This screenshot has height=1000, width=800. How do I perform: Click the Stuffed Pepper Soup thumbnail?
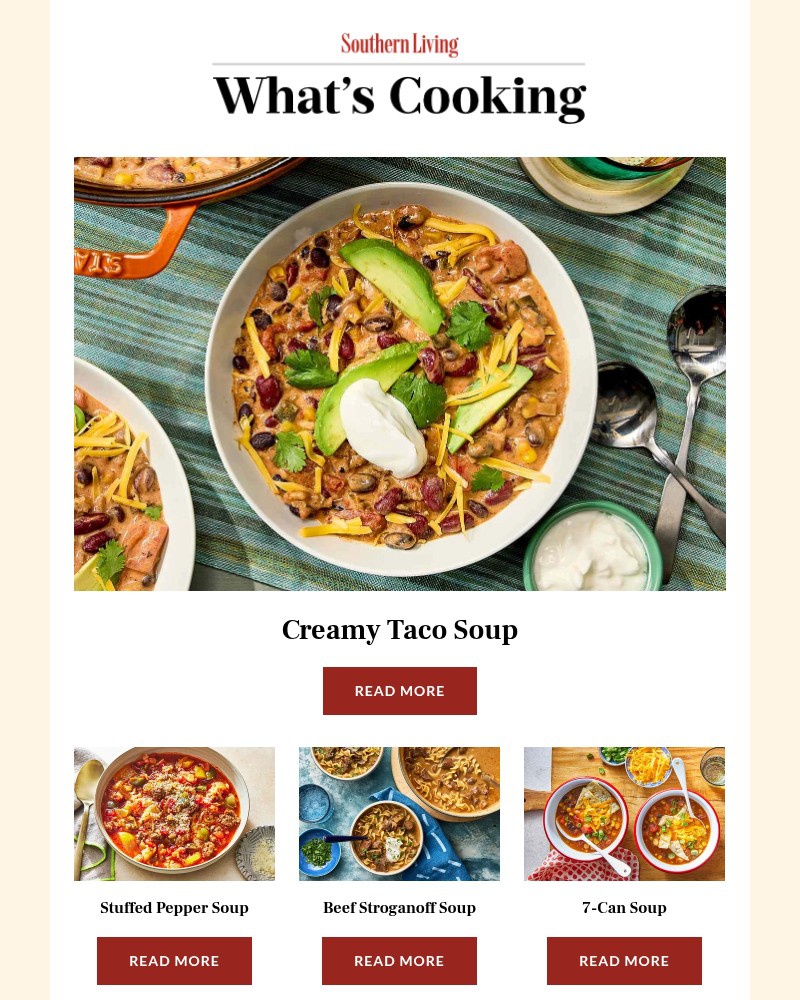point(174,813)
